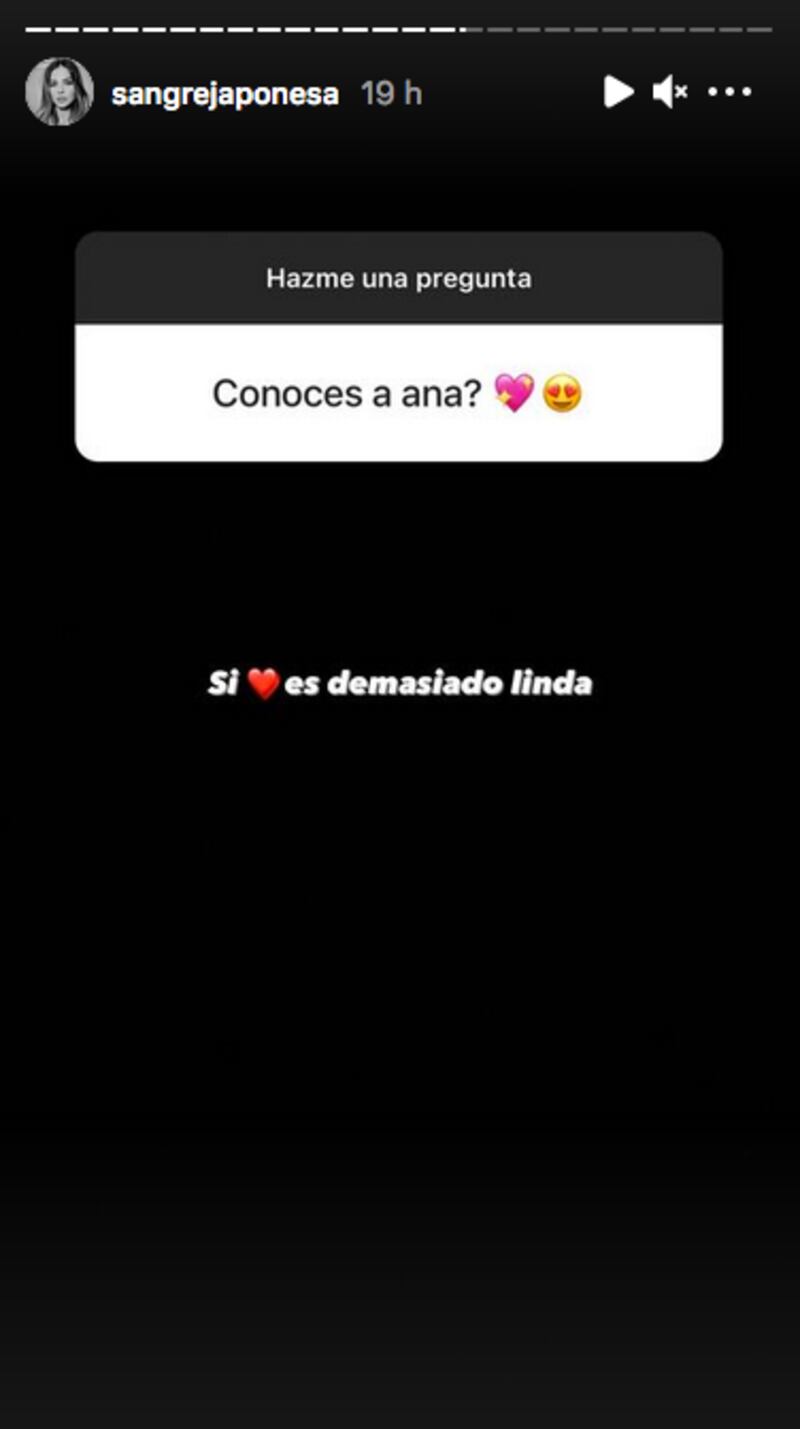This screenshot has height=1429, width=800.
Task: Open the sangrejaponesa username link
Action: 225,94
